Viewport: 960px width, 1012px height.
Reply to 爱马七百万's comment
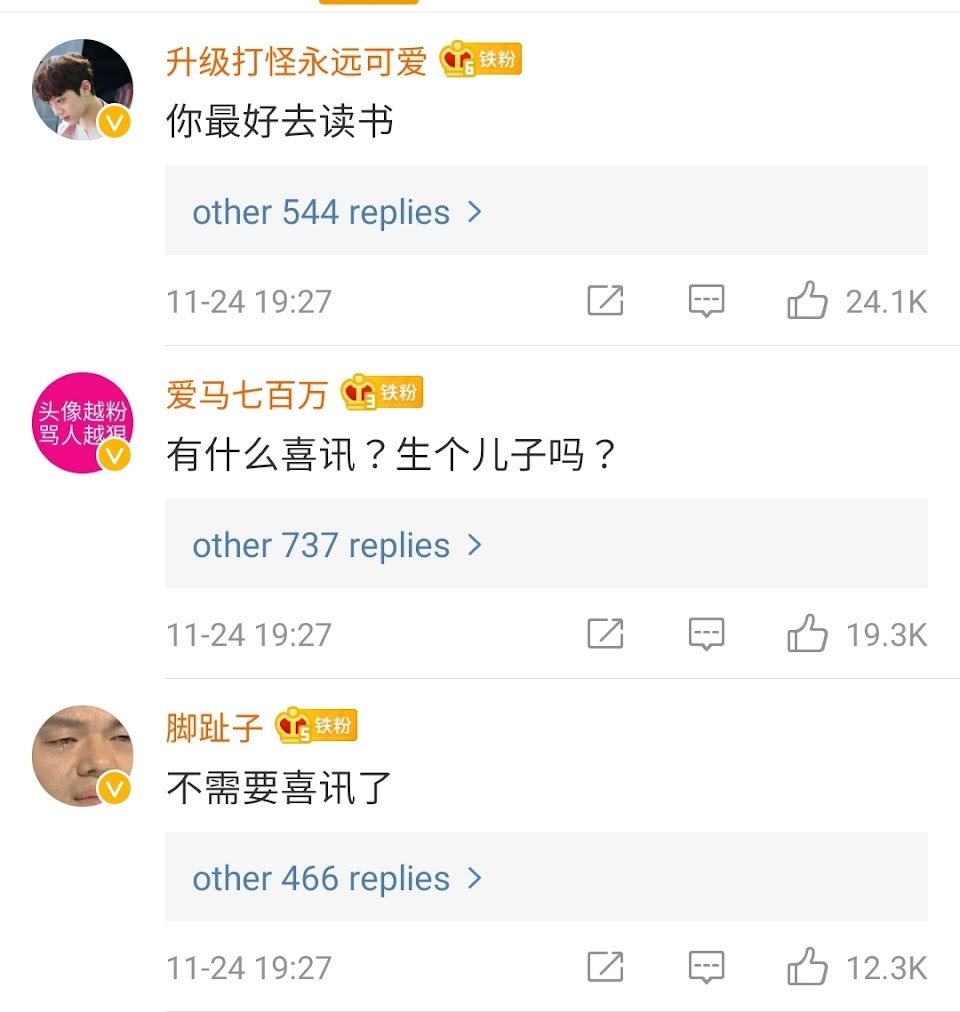click(706, 634)
